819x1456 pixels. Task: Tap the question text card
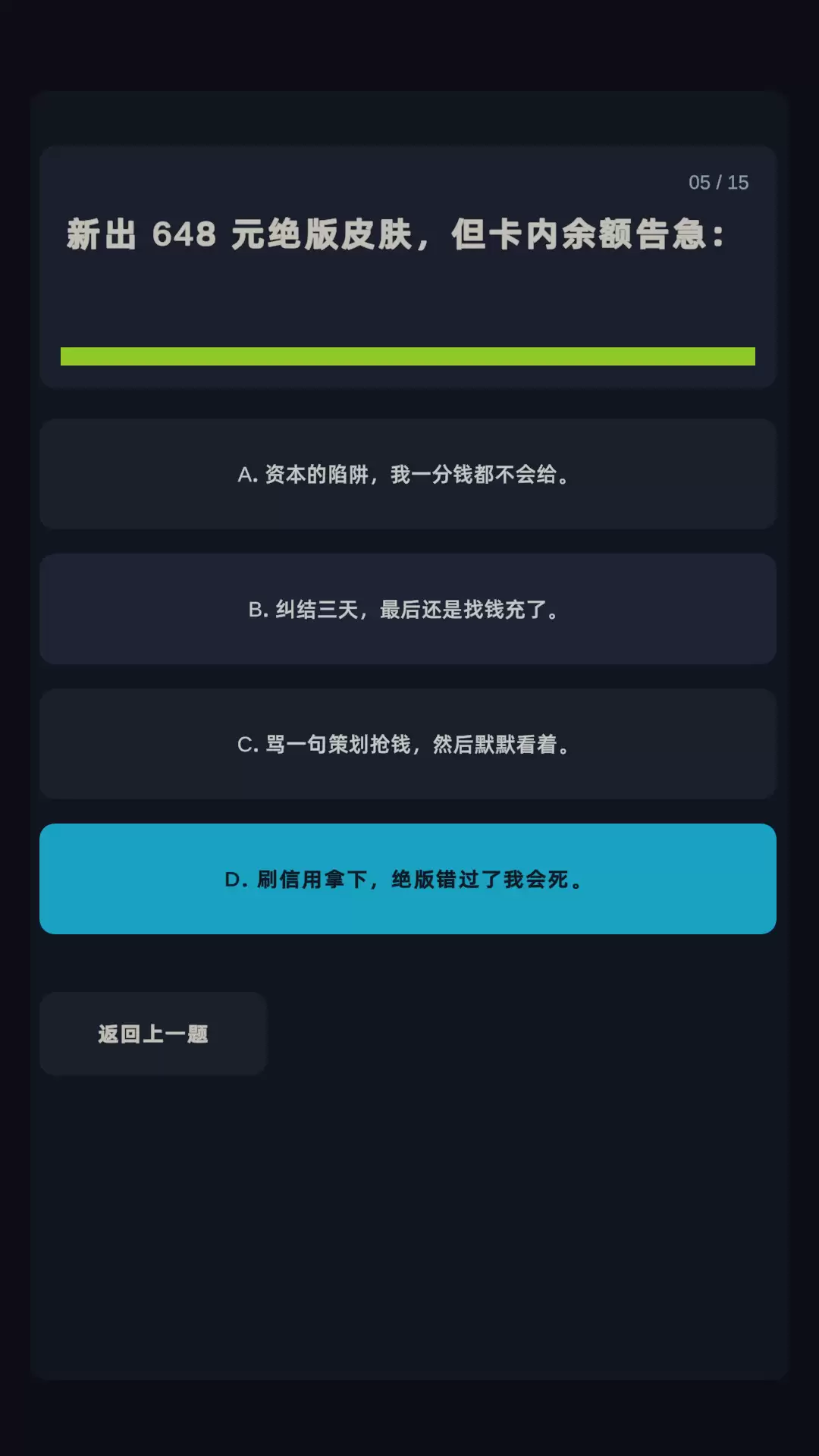pos(408,265)
